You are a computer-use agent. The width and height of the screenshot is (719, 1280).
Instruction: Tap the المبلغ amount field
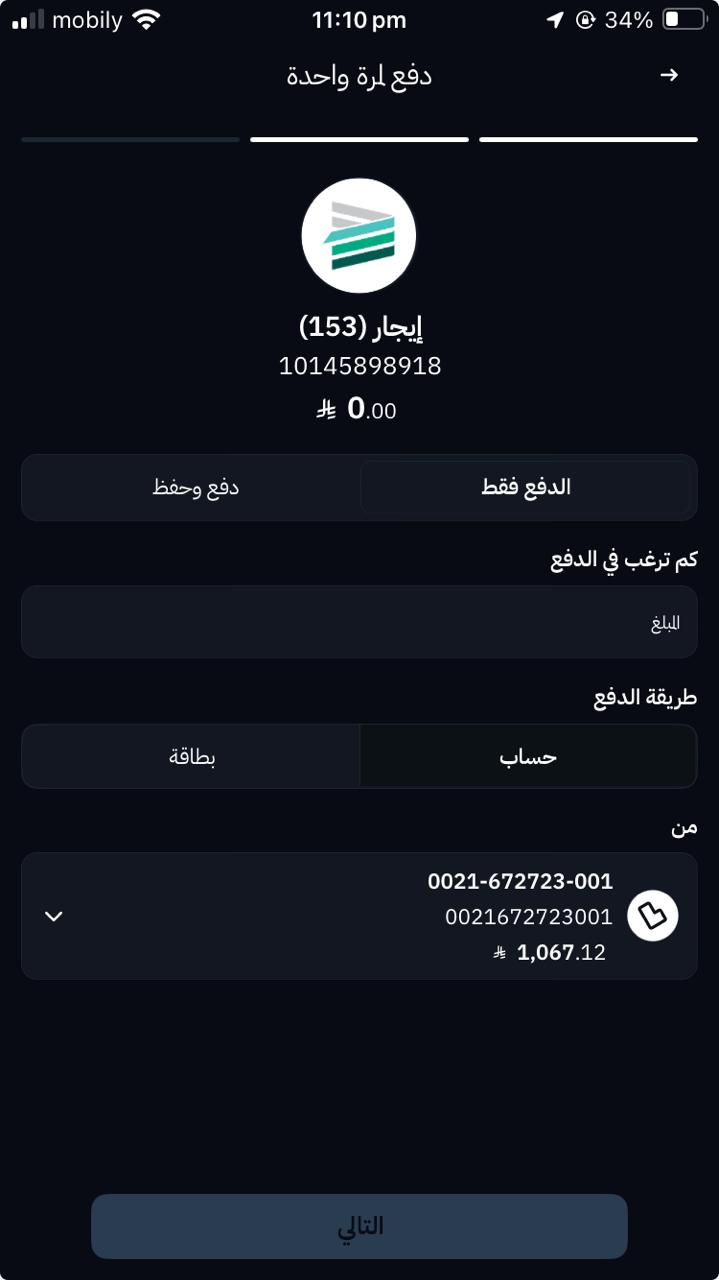click(x=359, y=622)
